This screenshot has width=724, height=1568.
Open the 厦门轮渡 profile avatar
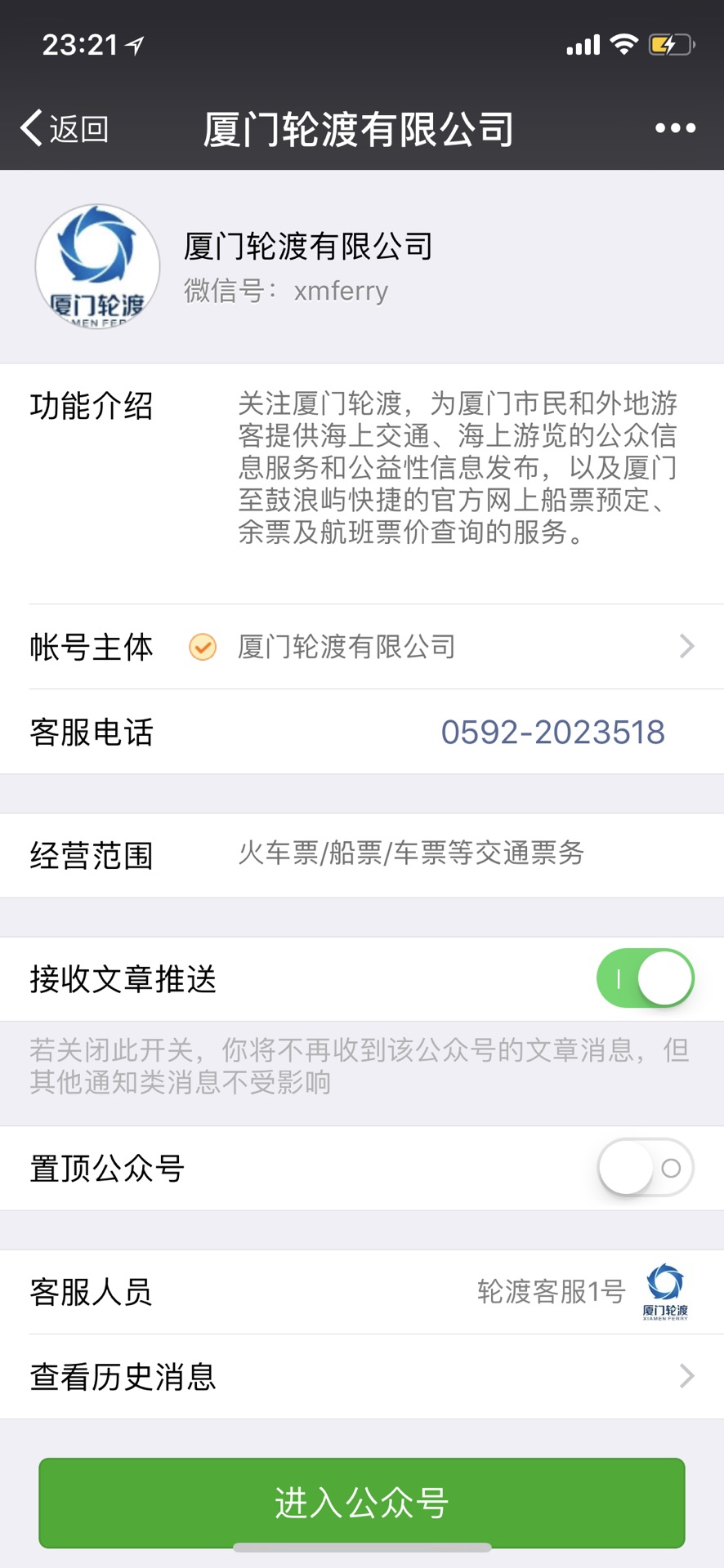pyautogui.click(x=97, y=267)
